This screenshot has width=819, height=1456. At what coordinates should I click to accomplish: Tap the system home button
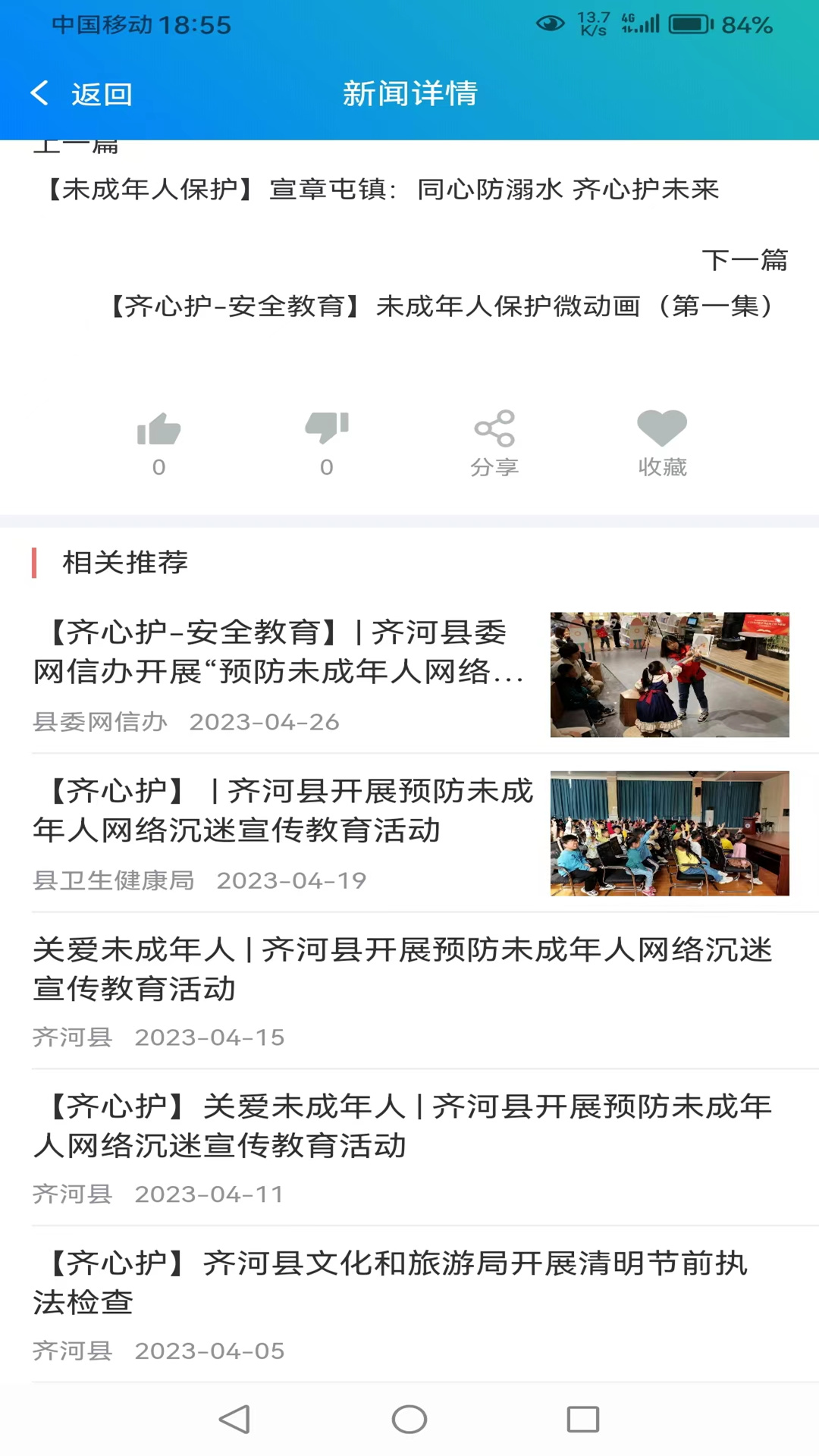(409, 1419)
